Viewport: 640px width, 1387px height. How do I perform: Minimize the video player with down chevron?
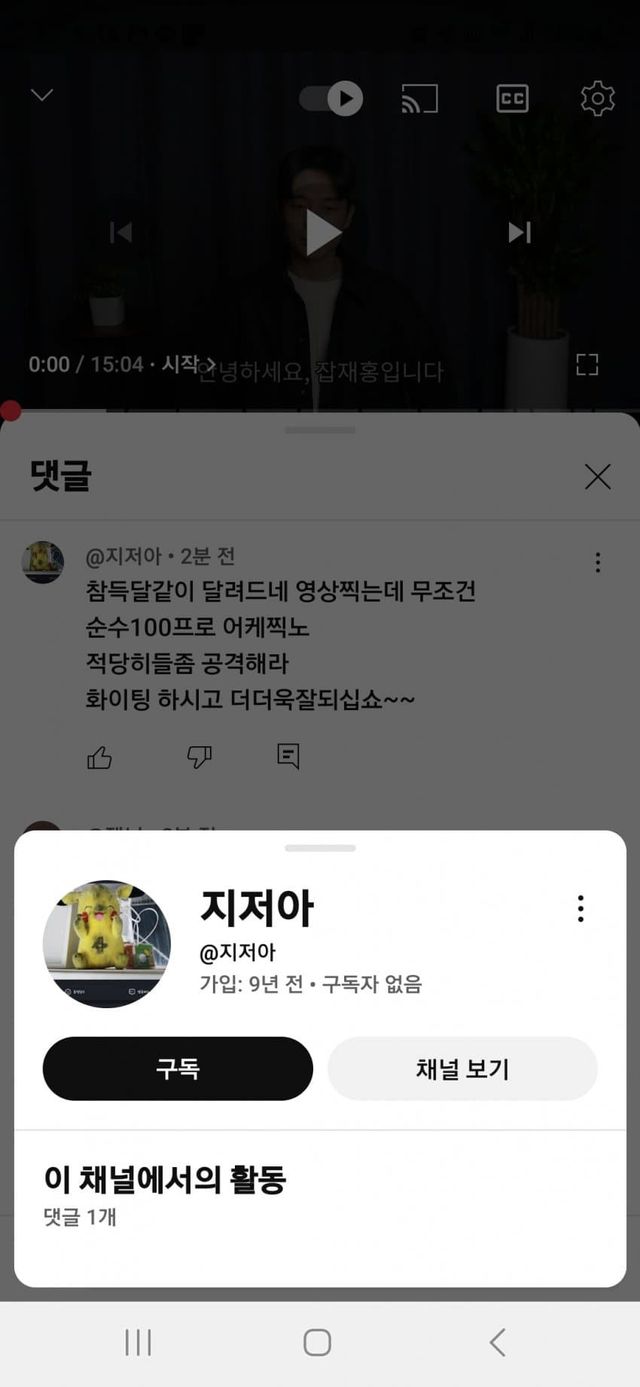(42, 95)
